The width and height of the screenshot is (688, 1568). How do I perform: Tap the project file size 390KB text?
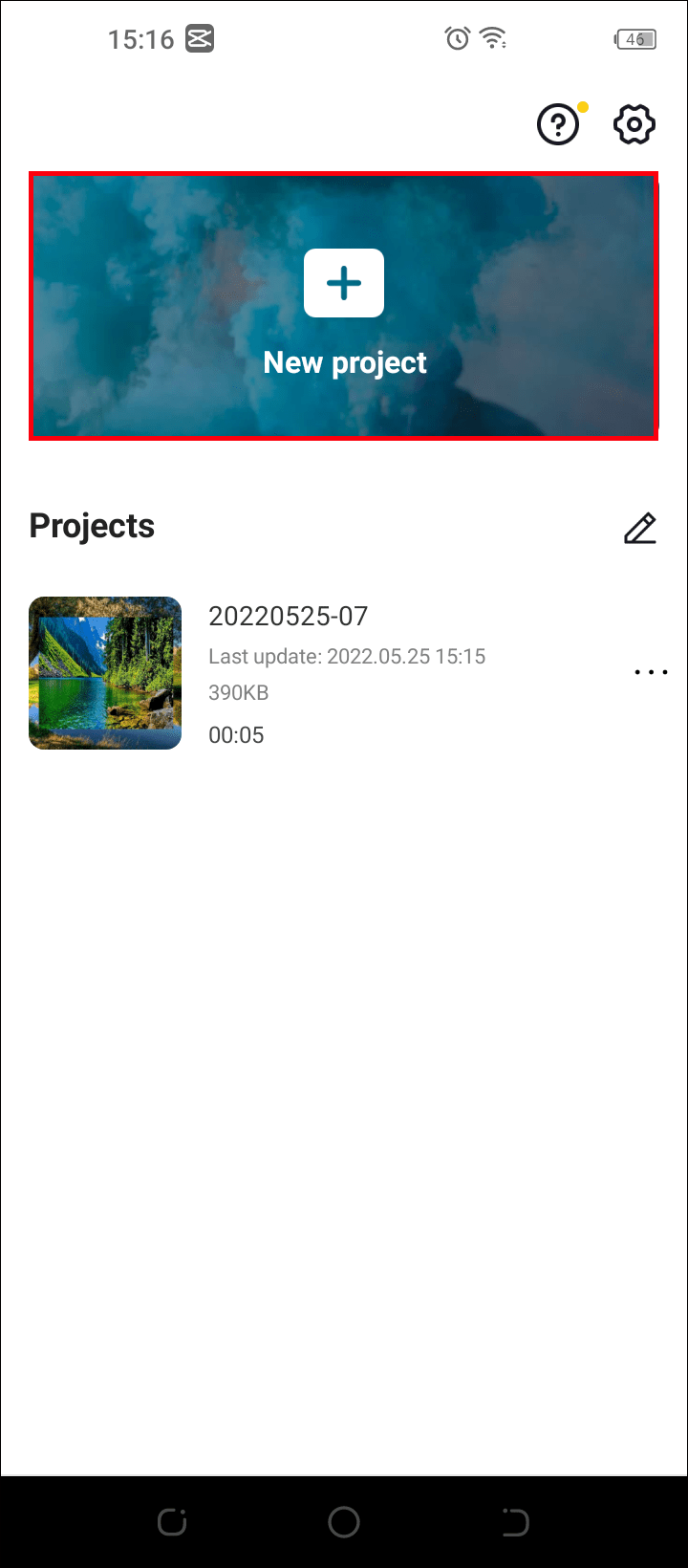(x=237, y=692)
